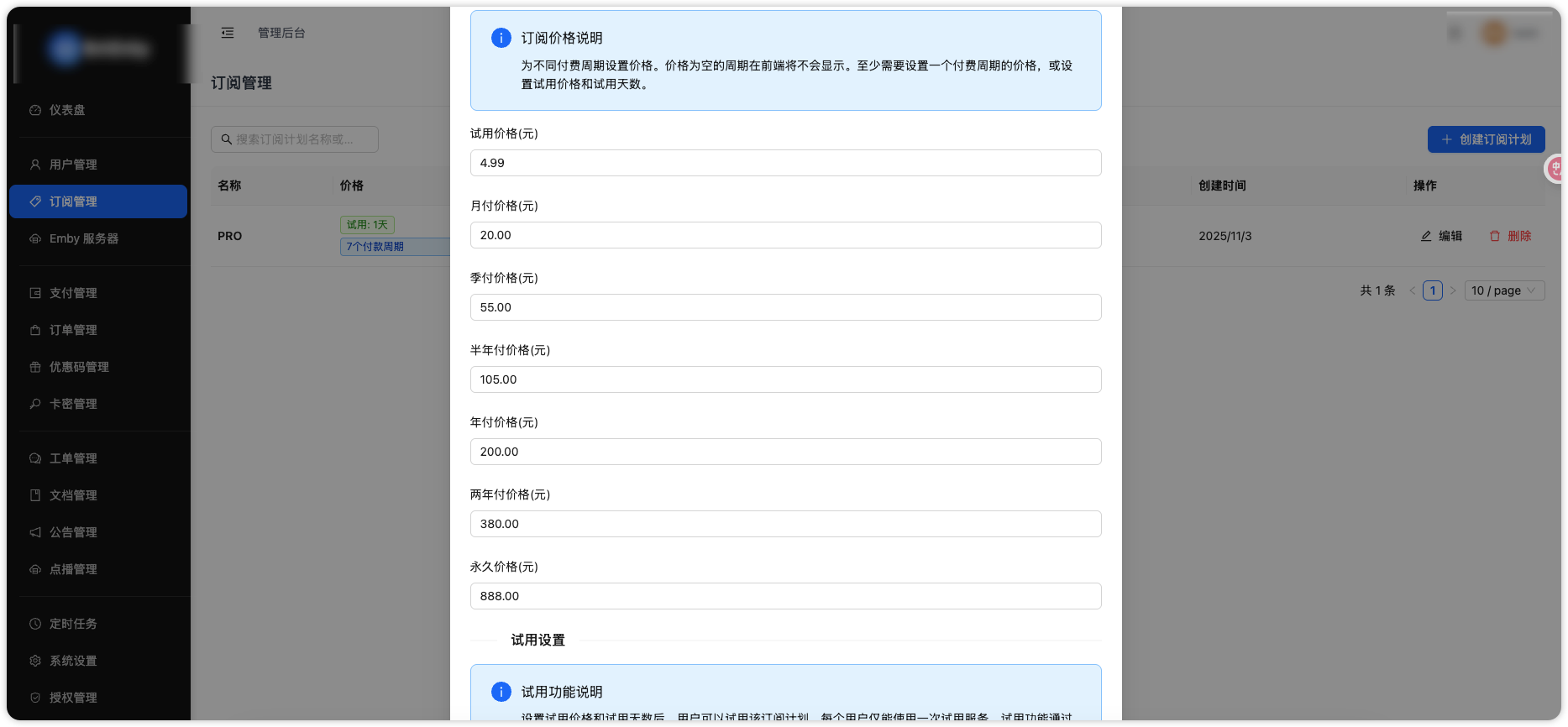Tap the 年付价格 yearly price field
1568x727 pixels.
(x=785, y=452)
